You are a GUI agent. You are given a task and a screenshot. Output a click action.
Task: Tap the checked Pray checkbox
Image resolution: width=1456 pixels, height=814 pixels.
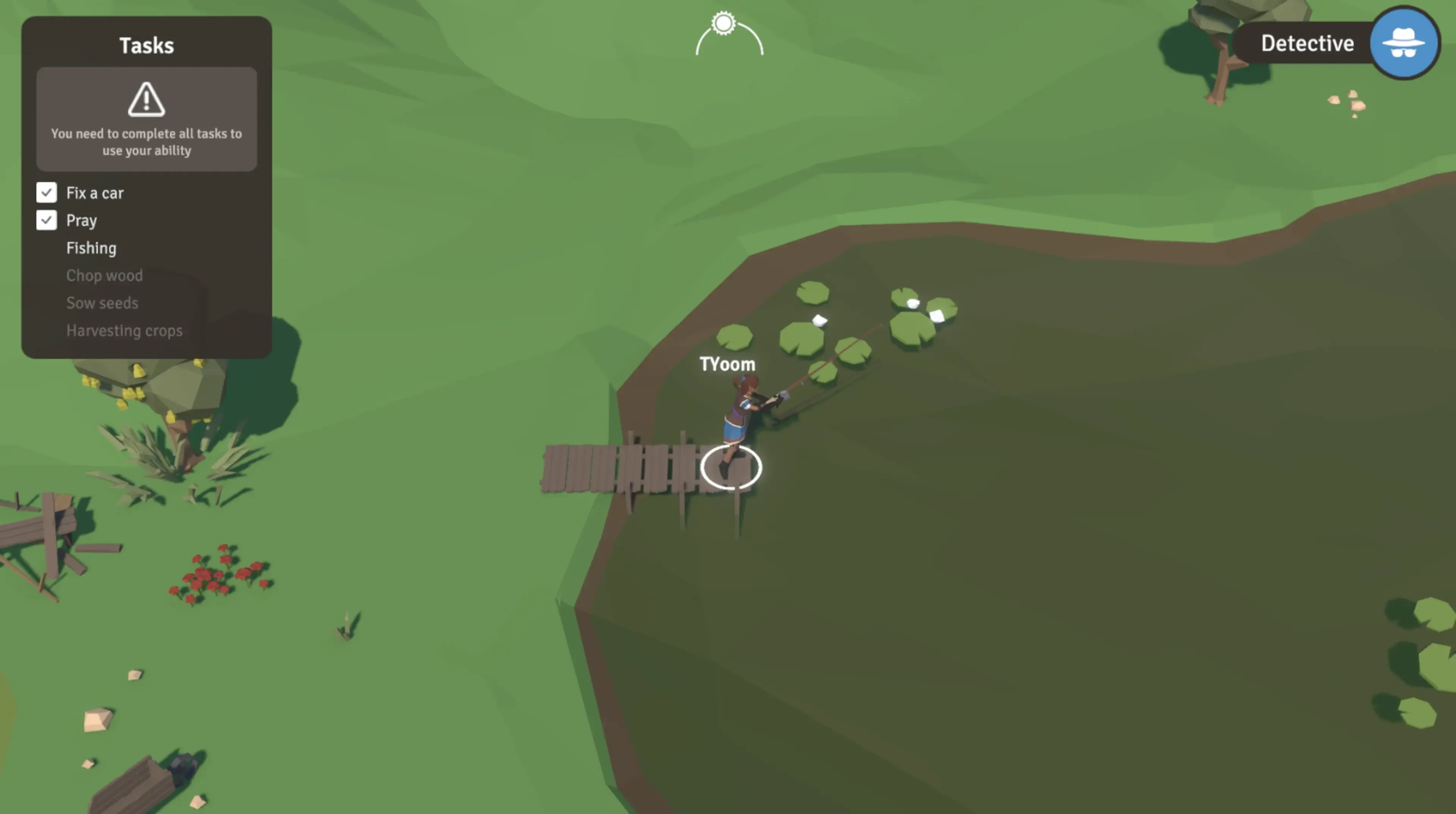(x=46, y=220)
